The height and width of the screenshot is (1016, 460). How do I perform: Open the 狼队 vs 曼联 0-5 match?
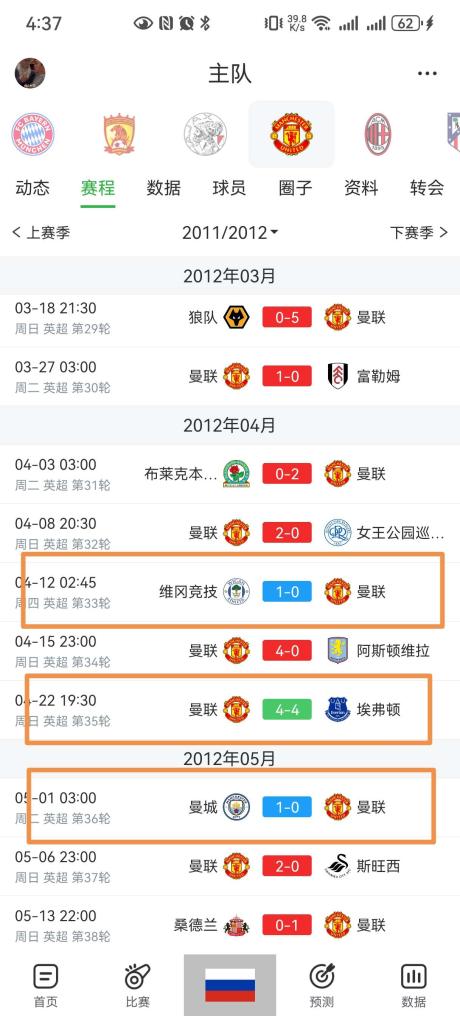click(230, 318)
